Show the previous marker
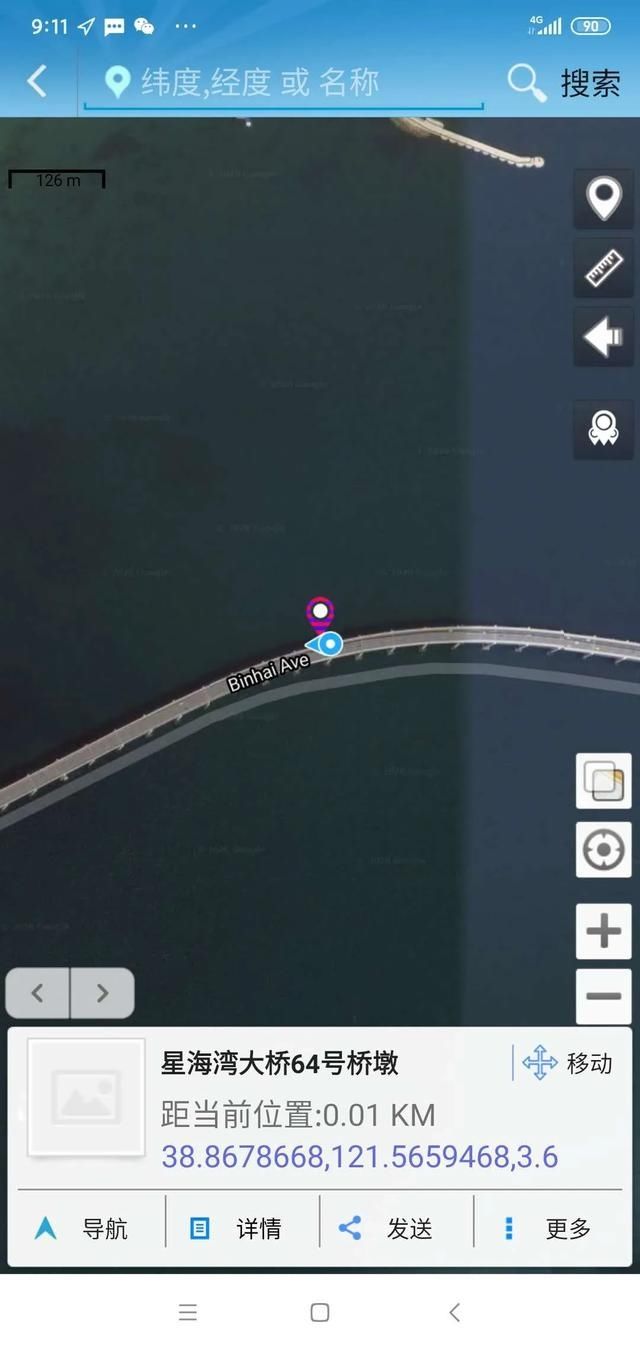This screenshot has width=640, height=1351. coord(38,993)
